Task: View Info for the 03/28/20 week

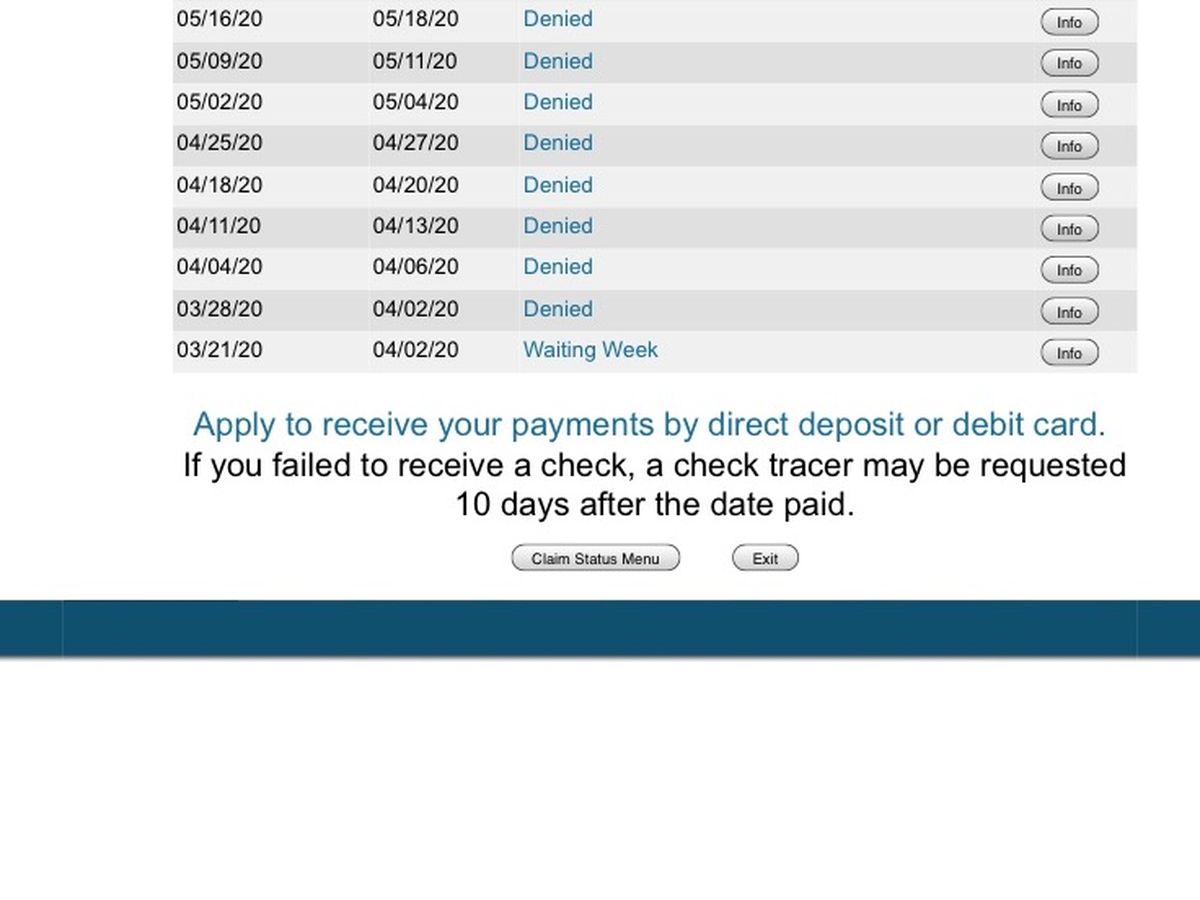Action: tap(1069, 312)
